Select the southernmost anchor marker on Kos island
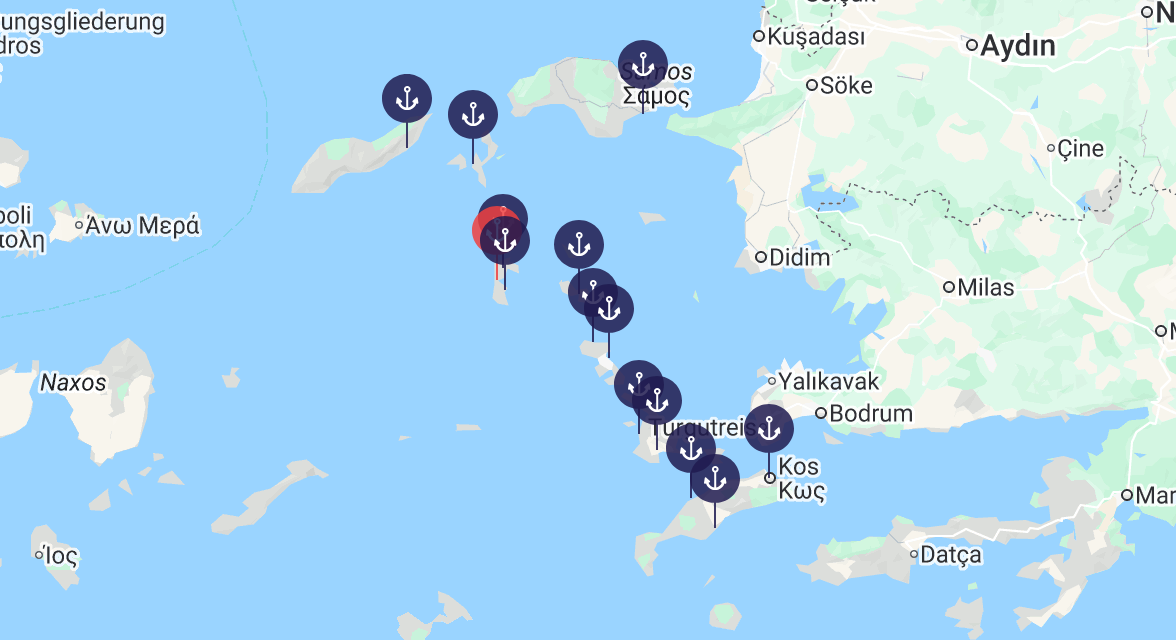Image resolution: width=1176 pixels, height=640 pixels. (x=715, y=479)
